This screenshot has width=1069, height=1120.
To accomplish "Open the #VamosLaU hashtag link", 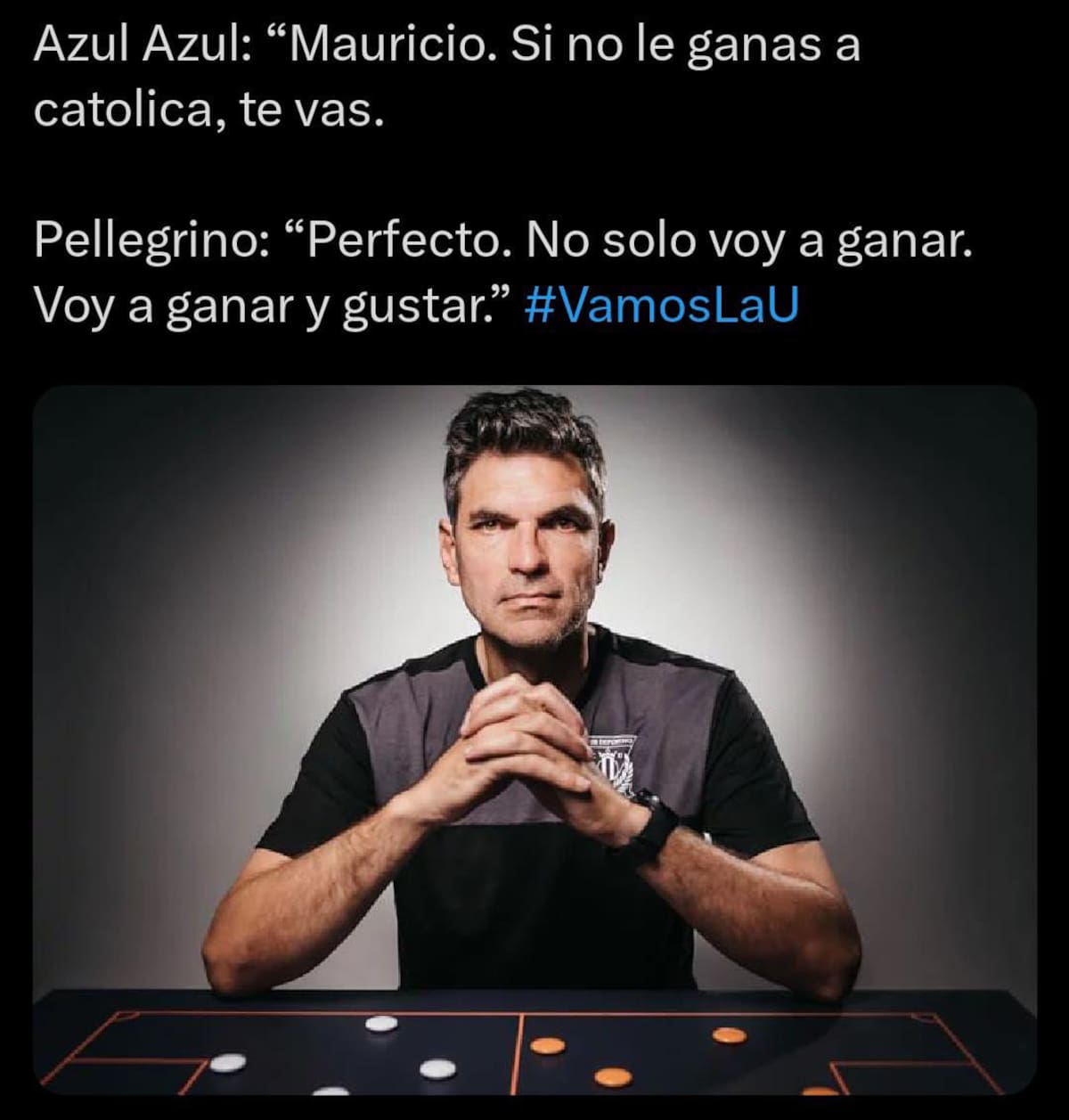I will click(662, 306).
